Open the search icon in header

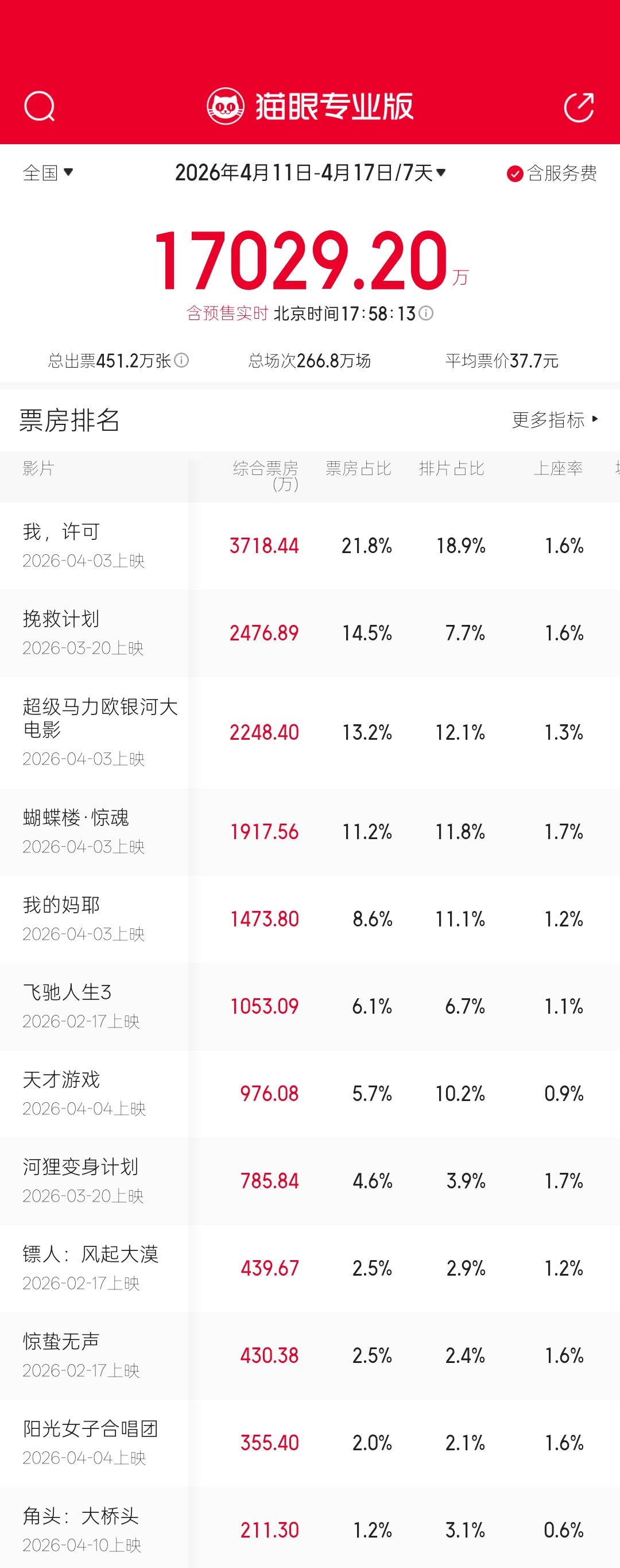(40, 106)
